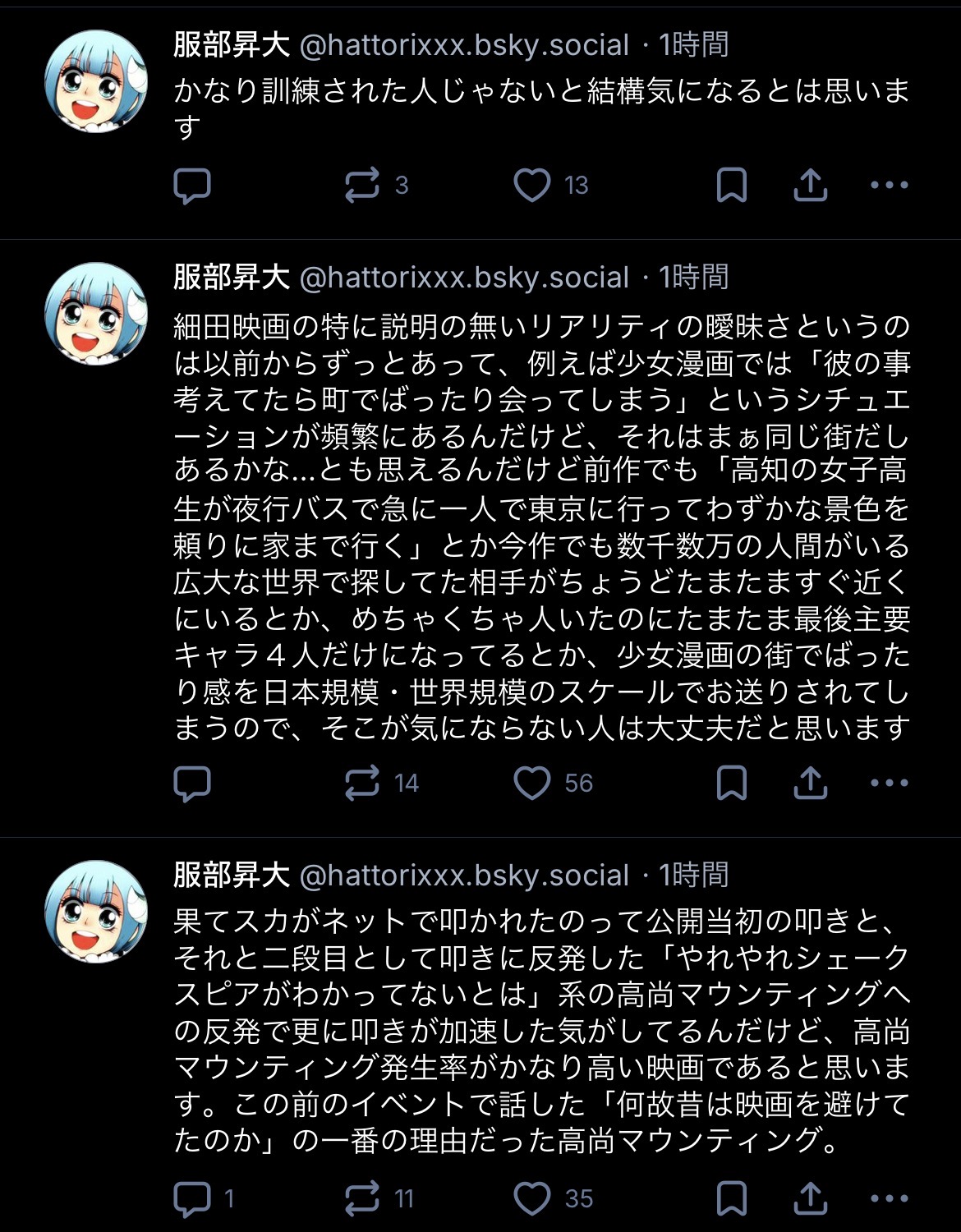Image resolution: width=961 pixels, height=1232 pixels.
Task: Reply to the 細田映画 post
Action: pyautogui.click(x=192, y=784)
